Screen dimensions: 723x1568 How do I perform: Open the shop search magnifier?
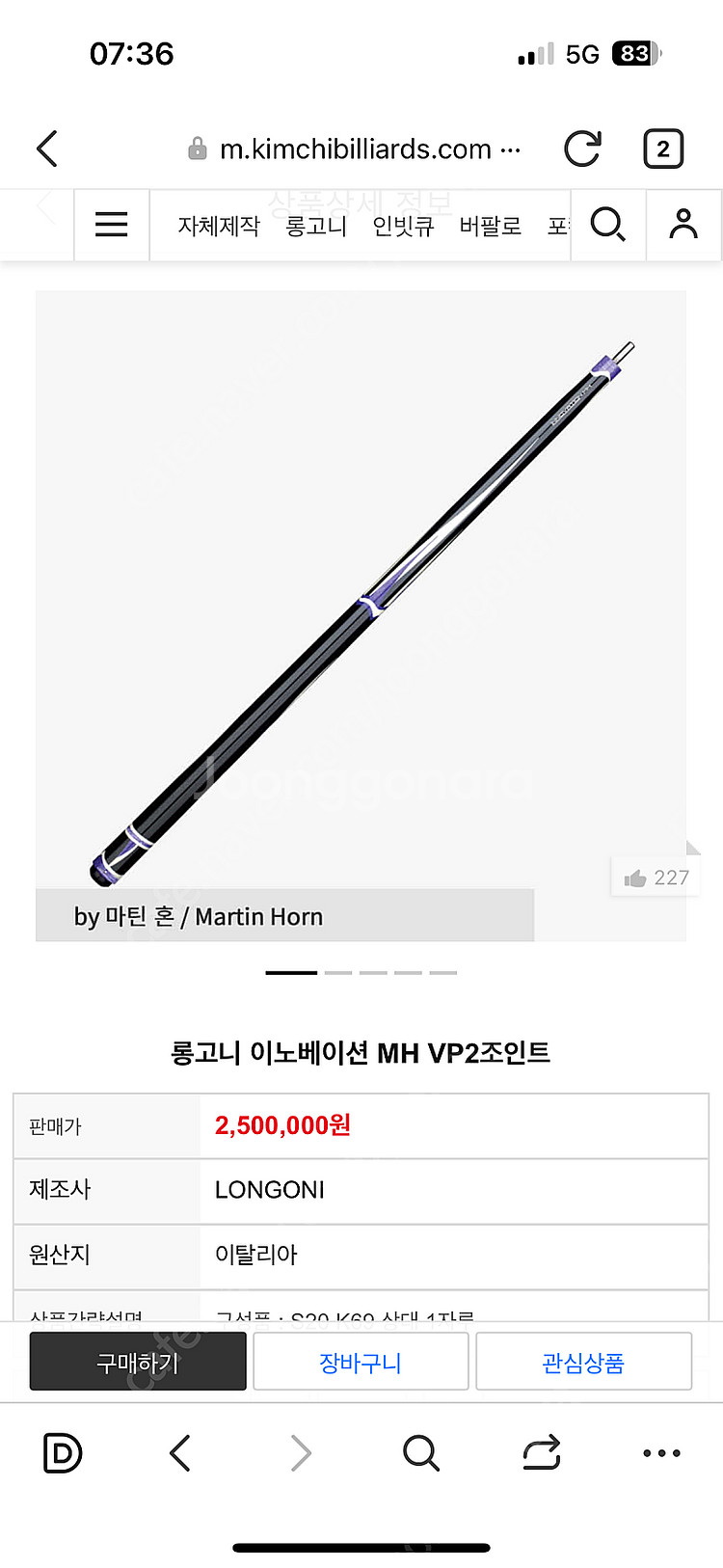[x=607, y=225]
